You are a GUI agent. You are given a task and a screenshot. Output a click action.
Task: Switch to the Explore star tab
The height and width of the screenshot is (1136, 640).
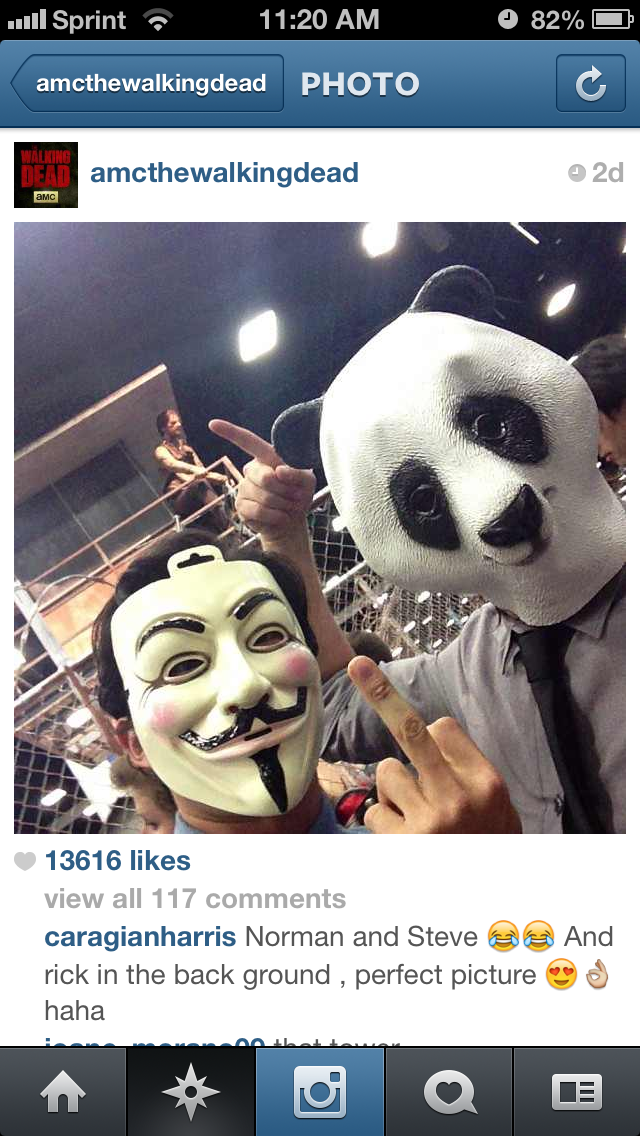191,1092
